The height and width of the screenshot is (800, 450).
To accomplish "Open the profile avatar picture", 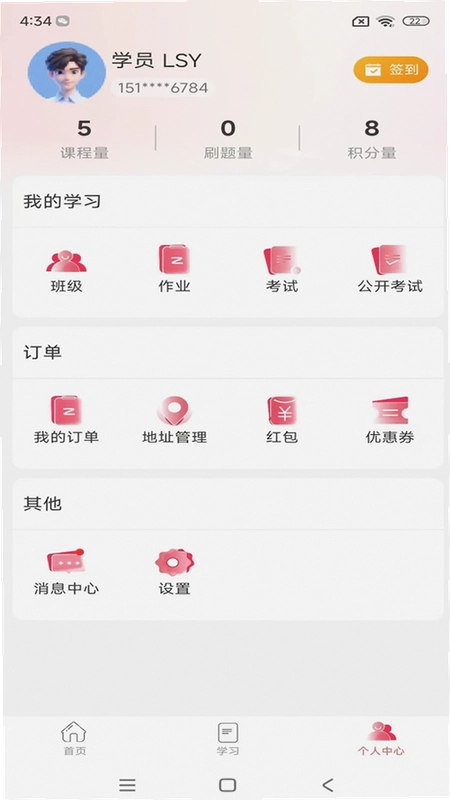I will (67, 72).
